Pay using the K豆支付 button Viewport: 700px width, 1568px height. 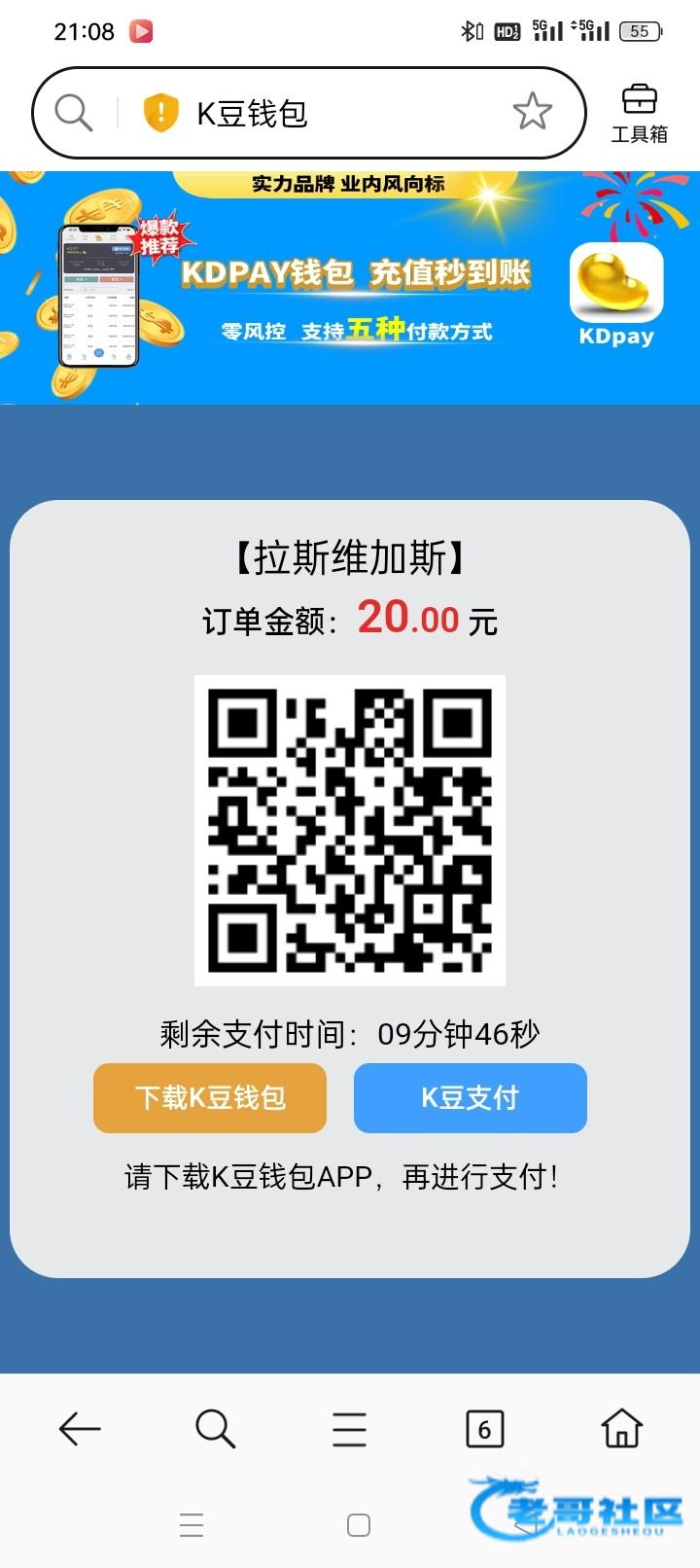pos(471,1098)
